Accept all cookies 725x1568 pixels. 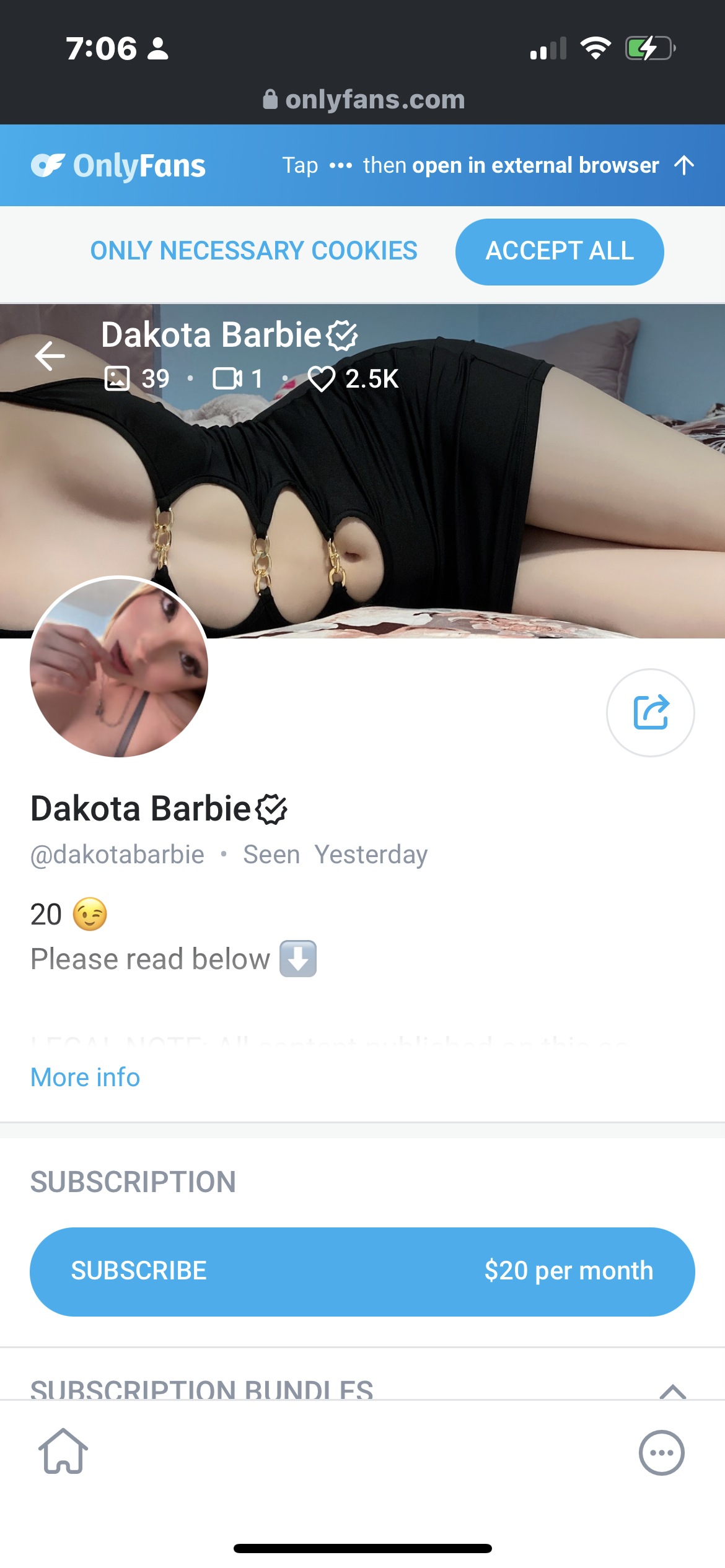coord(559,251)
